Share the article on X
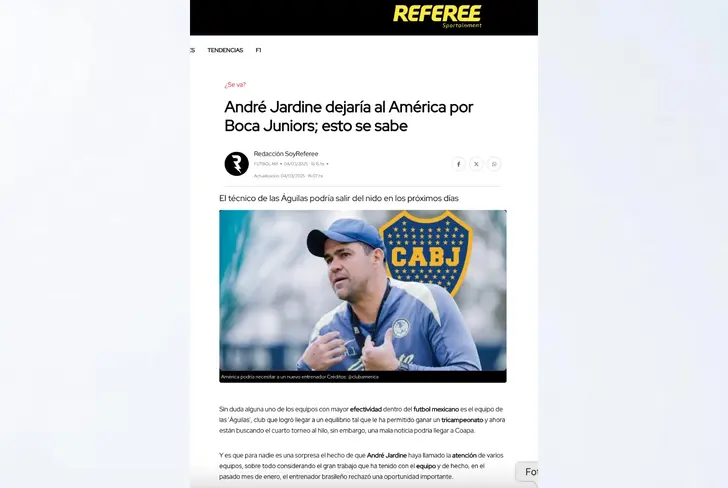 476,164
